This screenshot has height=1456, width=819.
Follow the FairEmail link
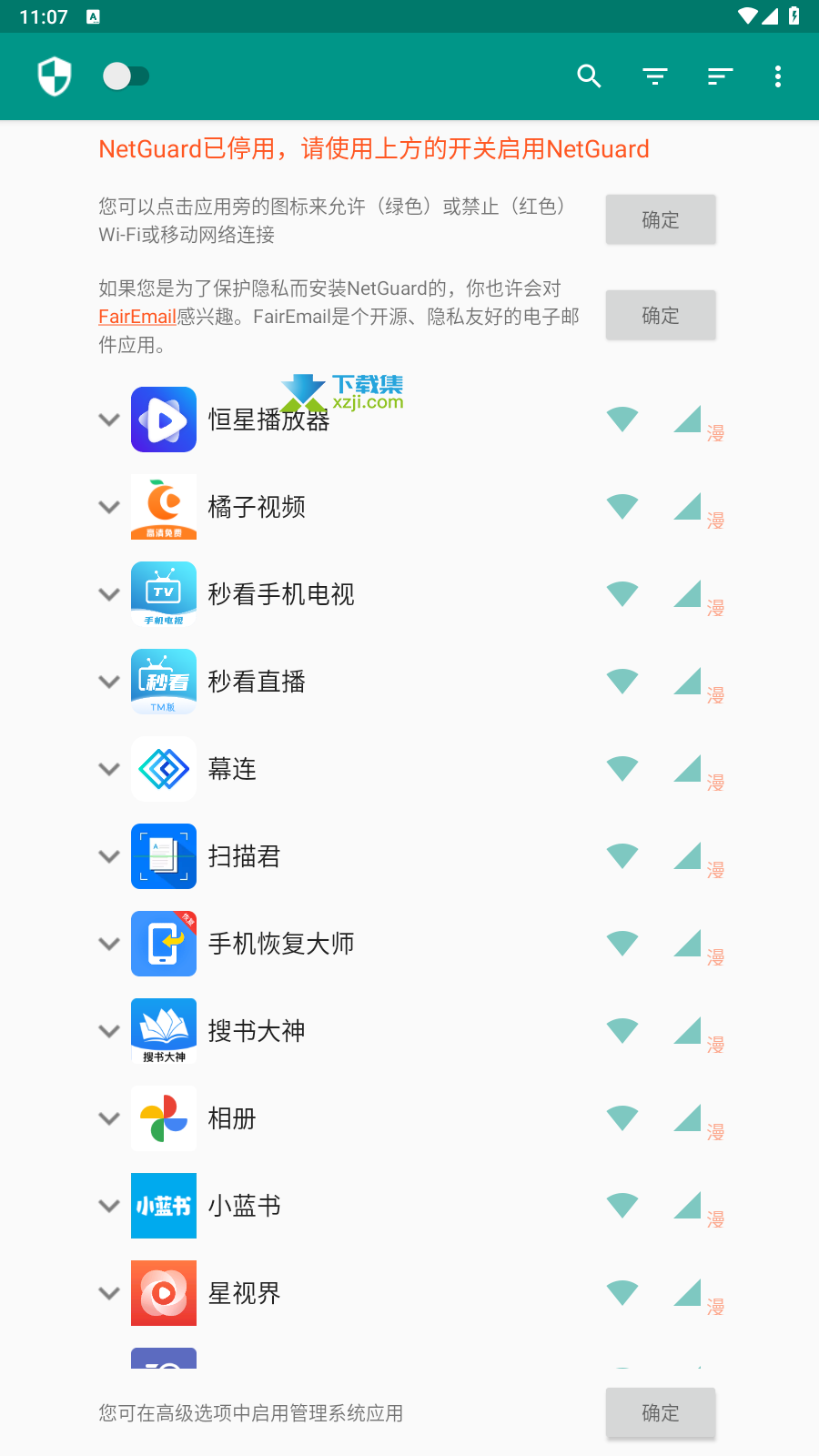click(137, 317)
